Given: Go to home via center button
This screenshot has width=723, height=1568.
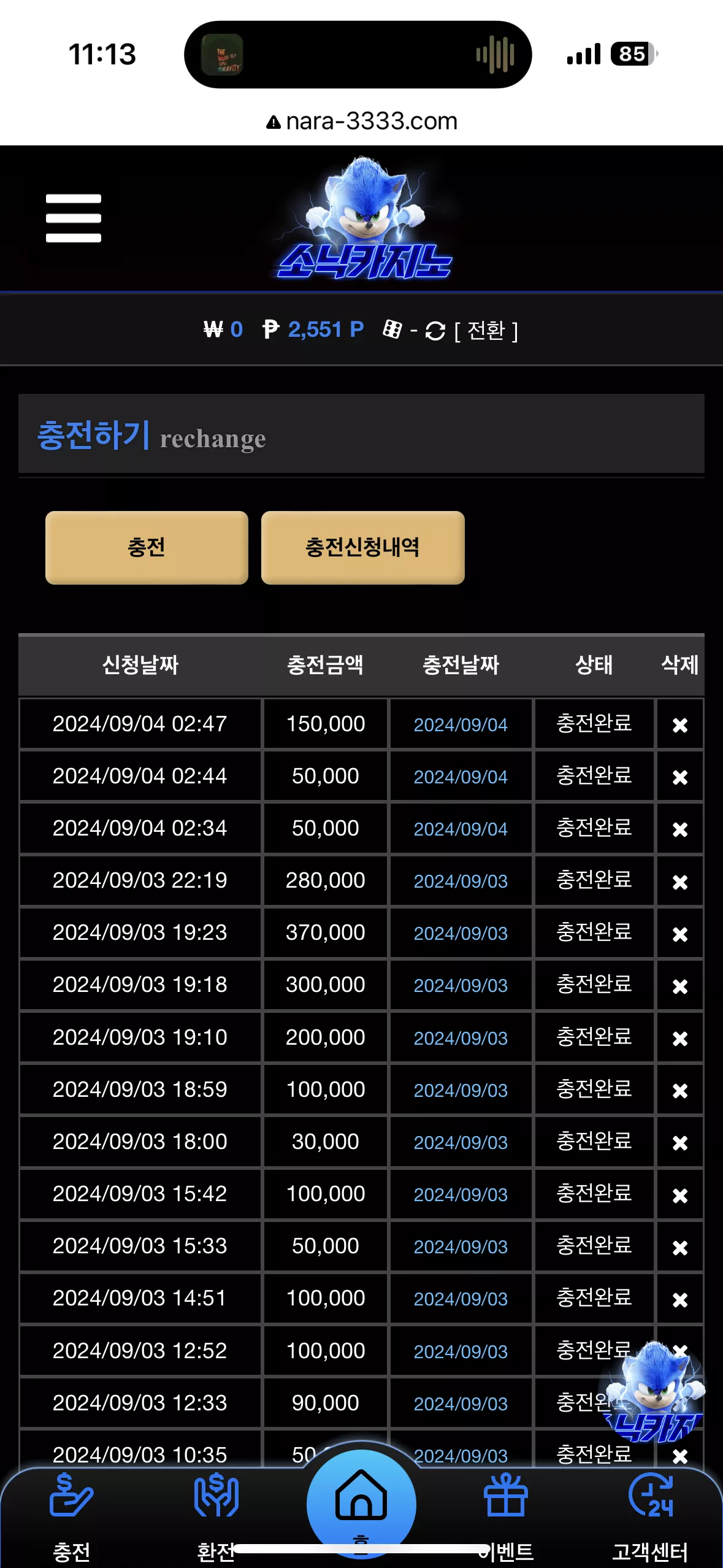Looking at the screenshot, I should (361, 1503).
